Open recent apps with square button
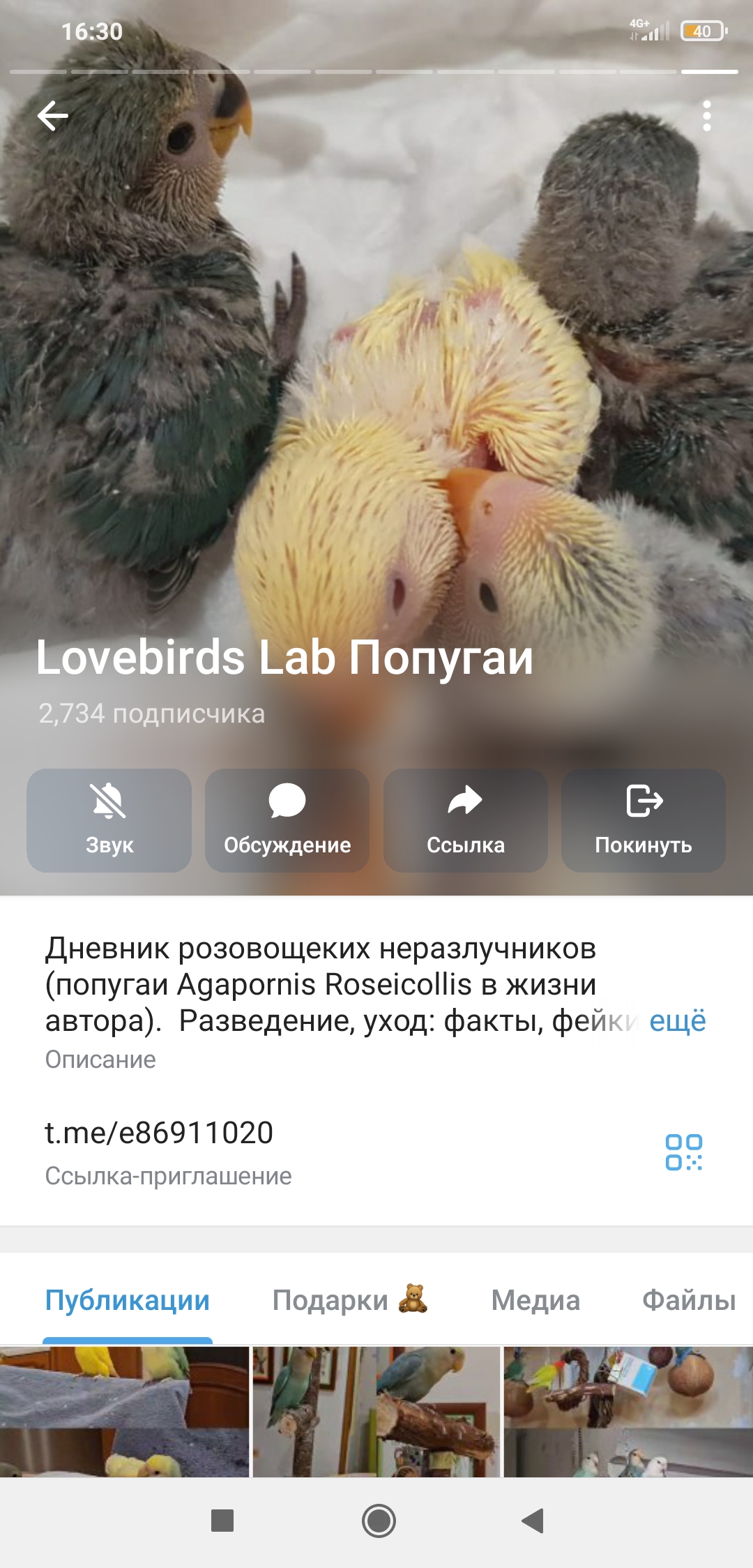The image size is (753, 1568). click(222, 1521)
